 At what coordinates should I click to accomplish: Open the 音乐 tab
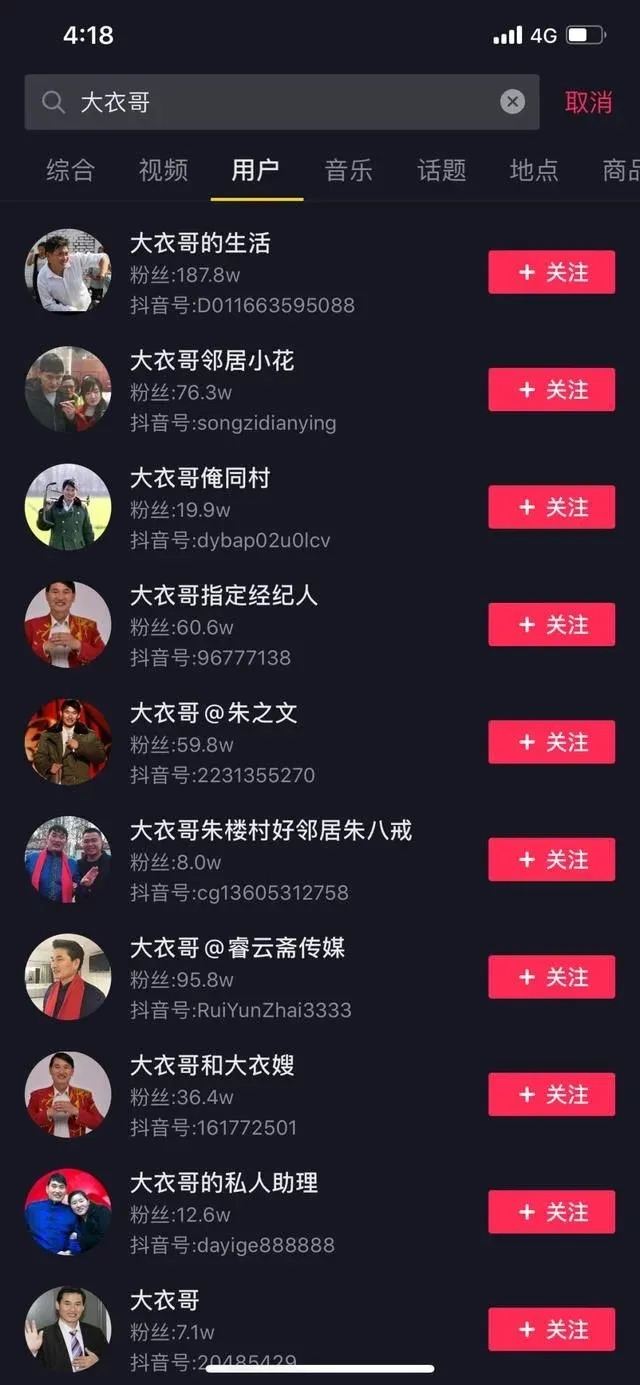coord(348,170)
